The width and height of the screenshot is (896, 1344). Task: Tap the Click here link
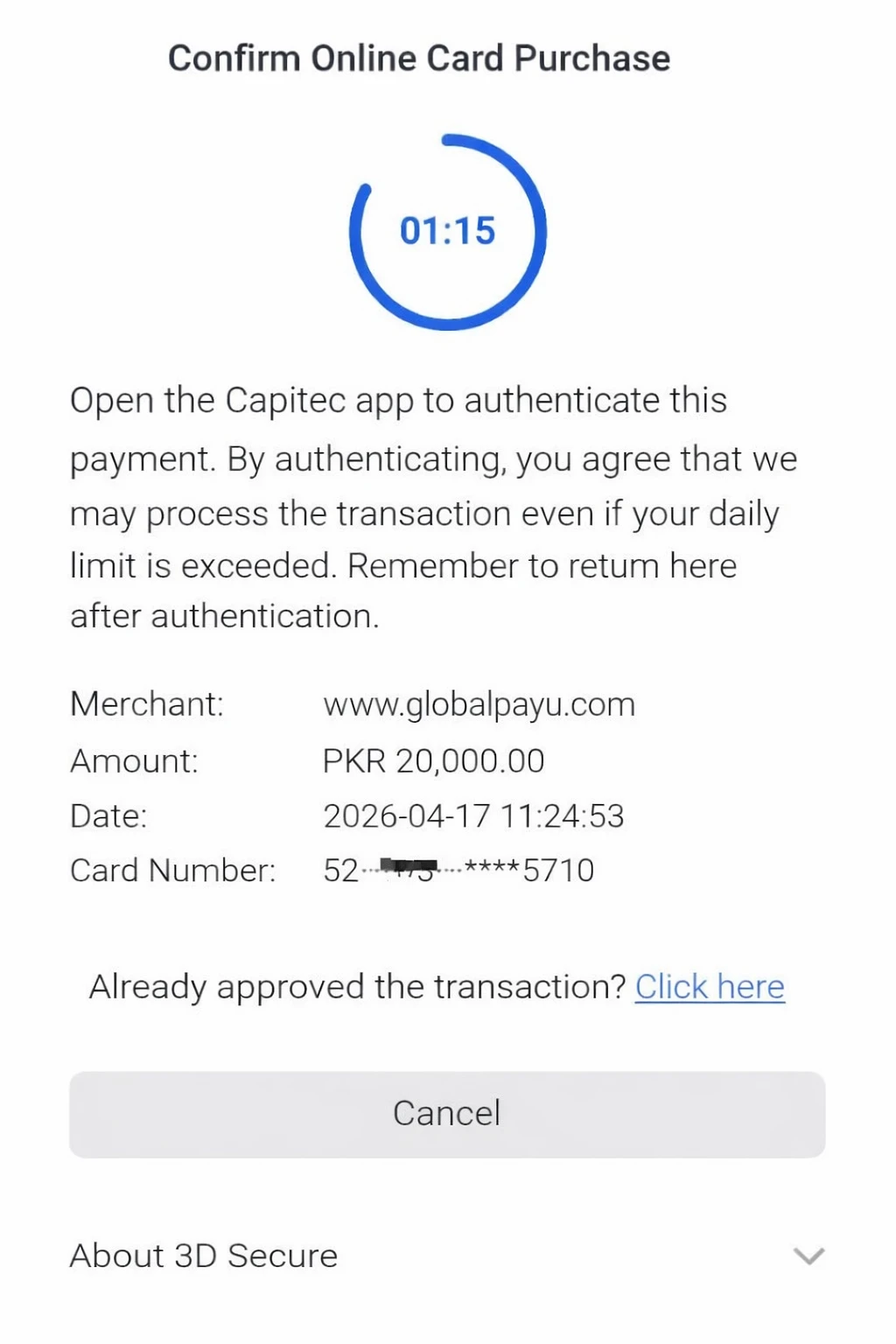point(710,987)
